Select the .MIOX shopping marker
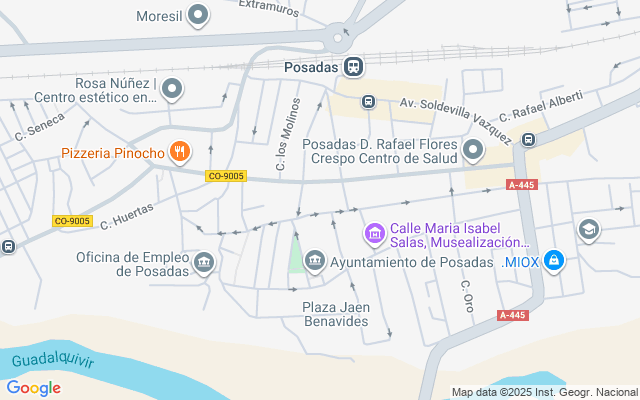The height and width of the screenshot is (400, 640). pyautogui.click(x=554, y=261)
